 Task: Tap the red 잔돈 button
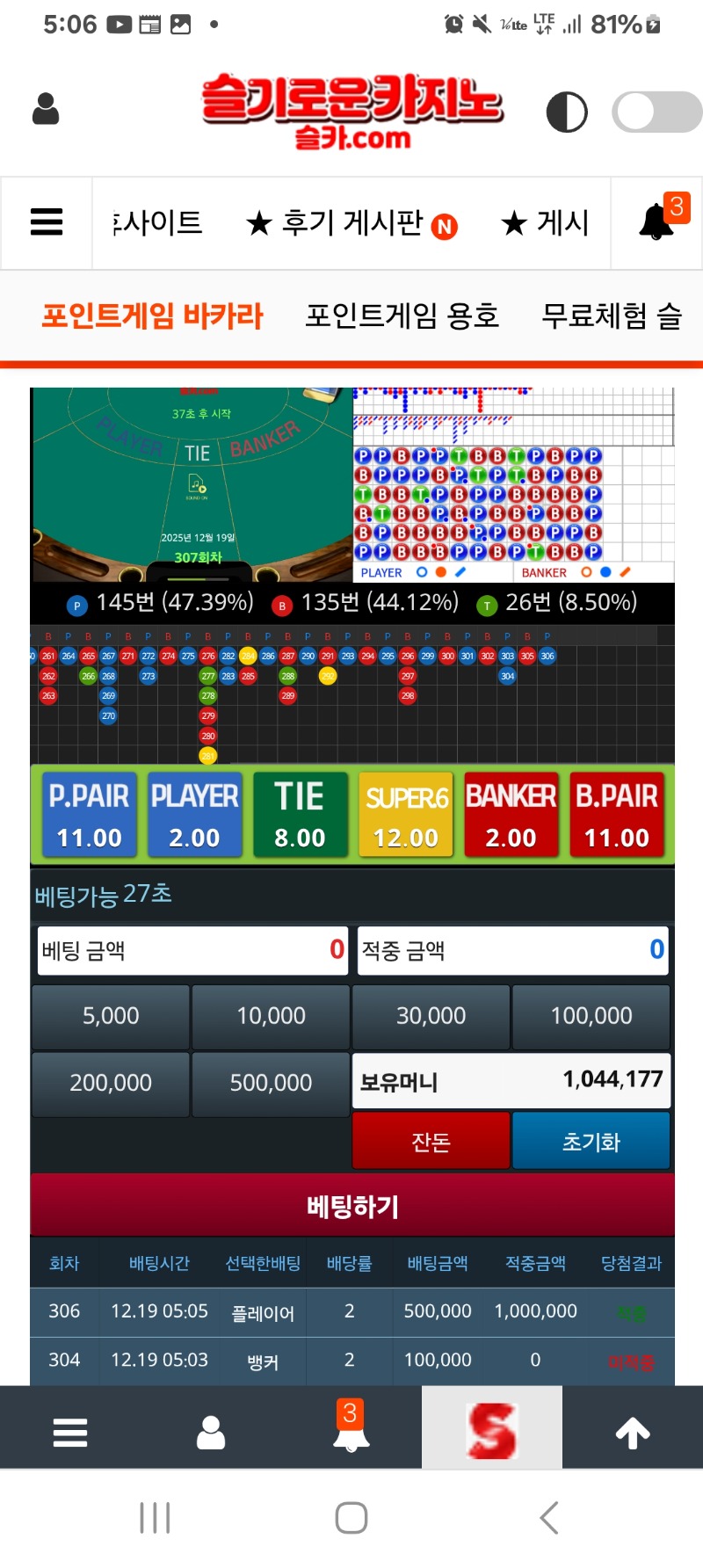tap(431, 1141)
